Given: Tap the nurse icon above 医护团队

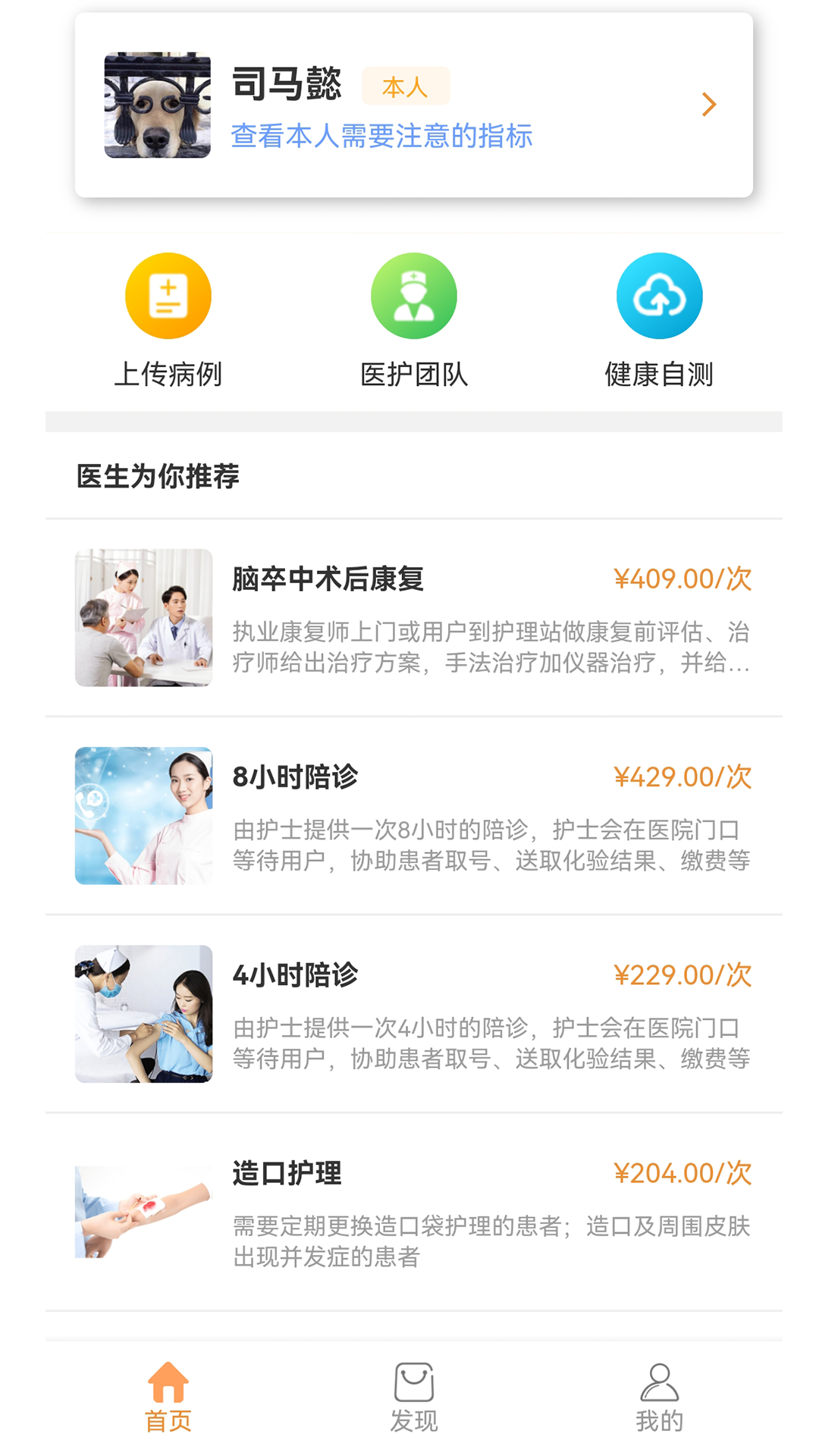Looking at the screenshot, I should (x=413, y=296).
